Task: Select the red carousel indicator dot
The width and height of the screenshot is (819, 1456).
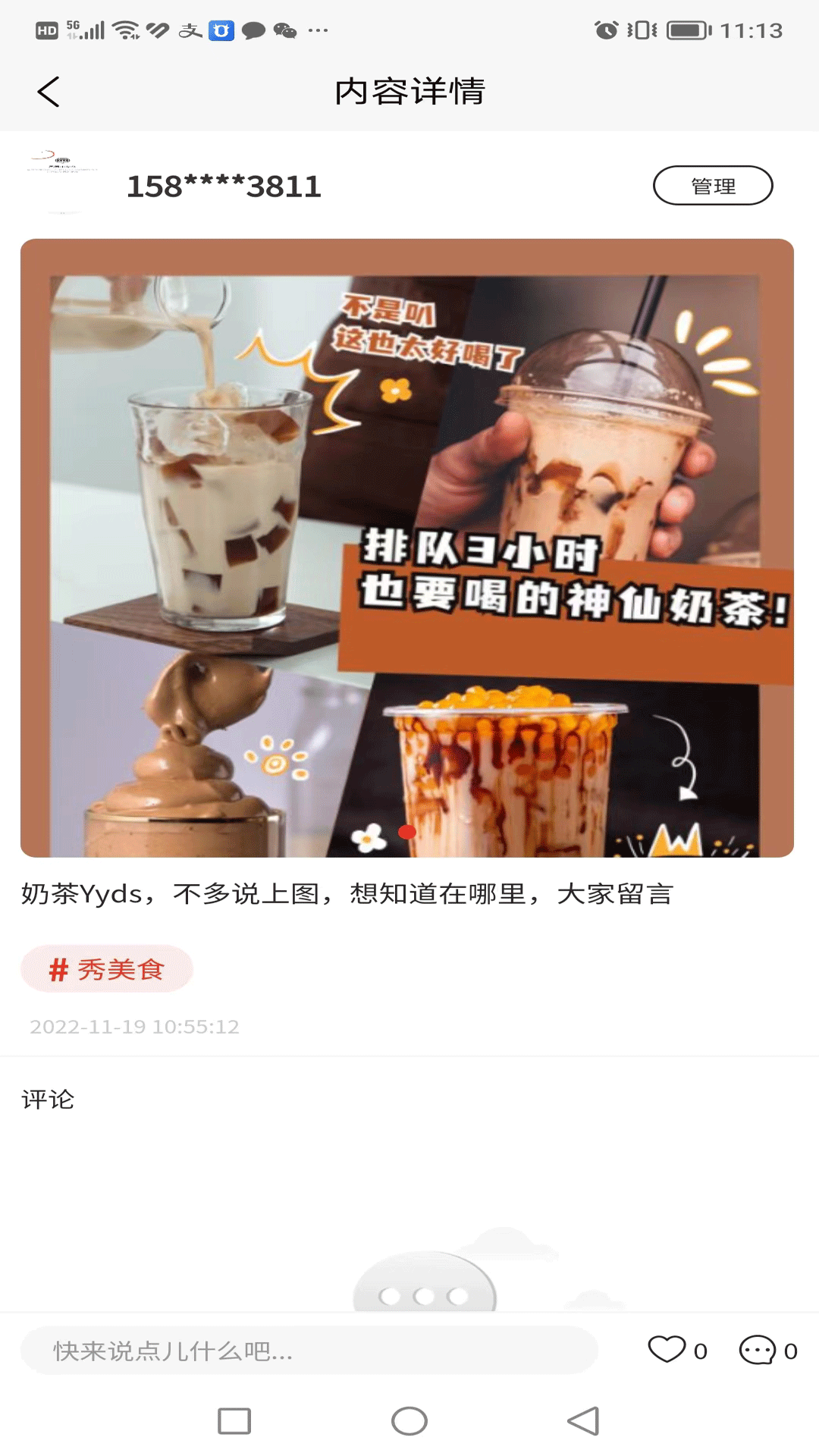Action: (x=406, y=831)
